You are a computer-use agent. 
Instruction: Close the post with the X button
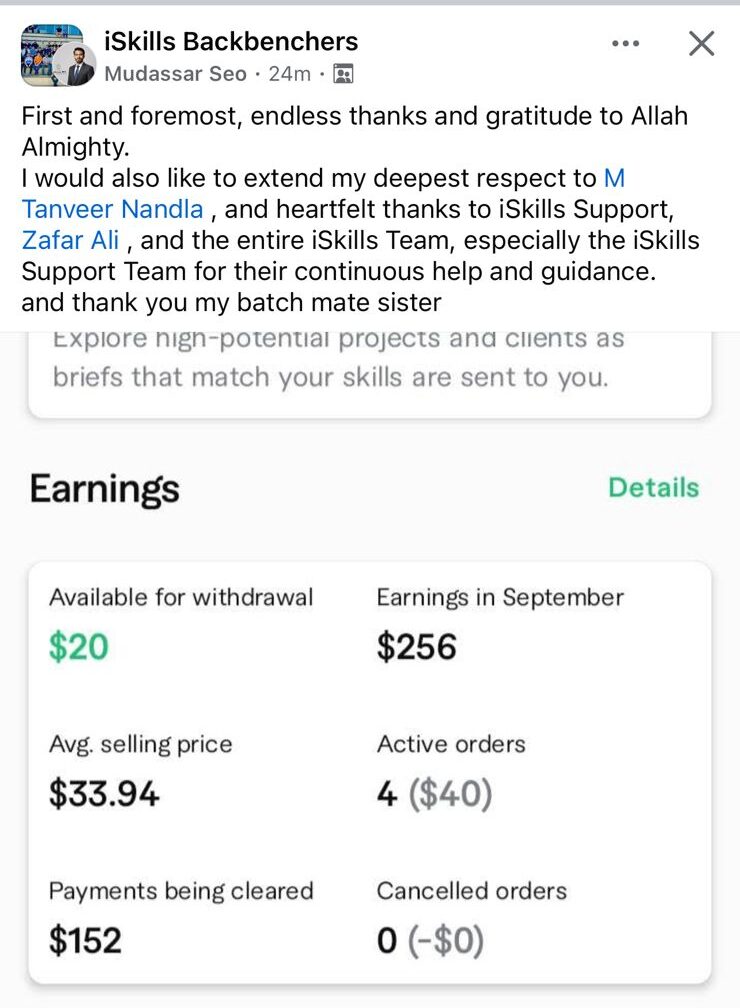702,44
